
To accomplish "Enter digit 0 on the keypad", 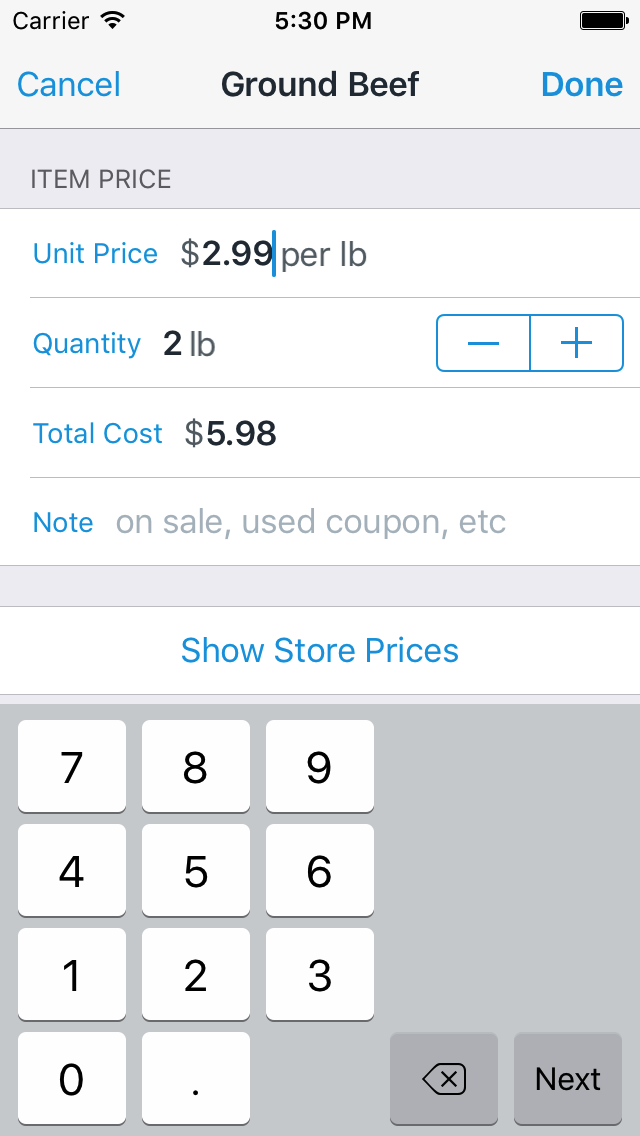I will pyautogui.click(x=72, y=1079).
